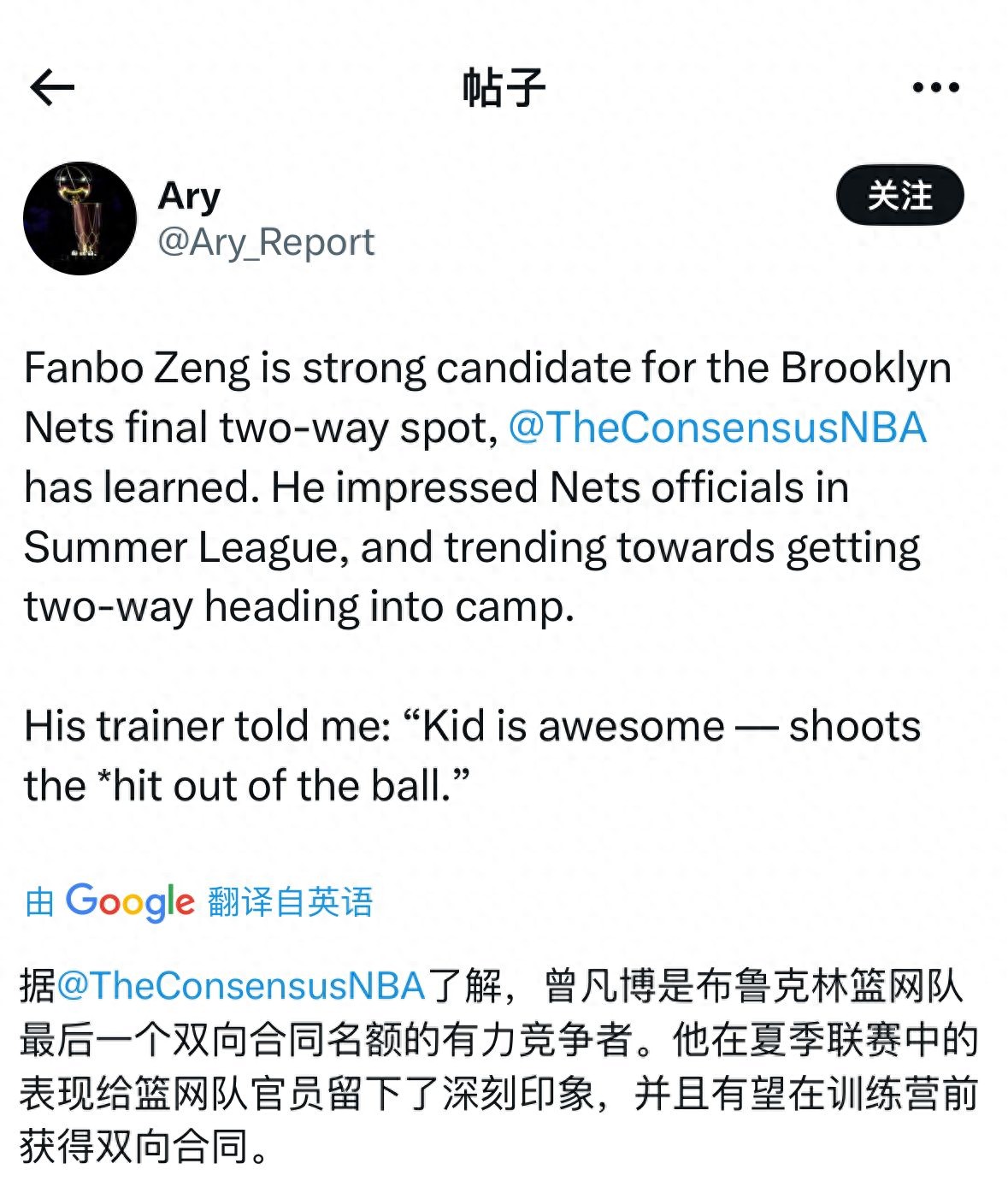This screenshot has height=1187, width=1008.
Task: Tap the Google 翻译自英语 translation label
Action: point(199,902)
